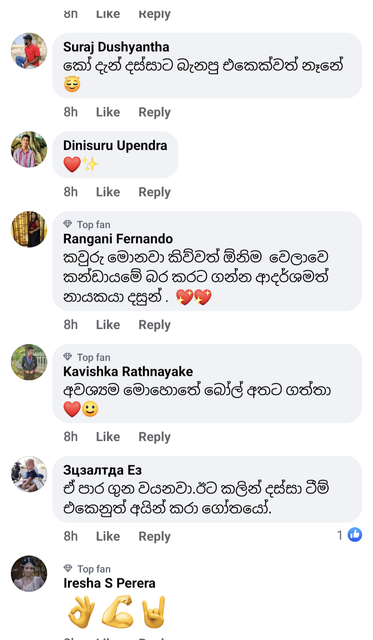Reply to Kavishka Rathnayake's comment
The height and width of the screenshot is (640, 373).
click(154, 437)
